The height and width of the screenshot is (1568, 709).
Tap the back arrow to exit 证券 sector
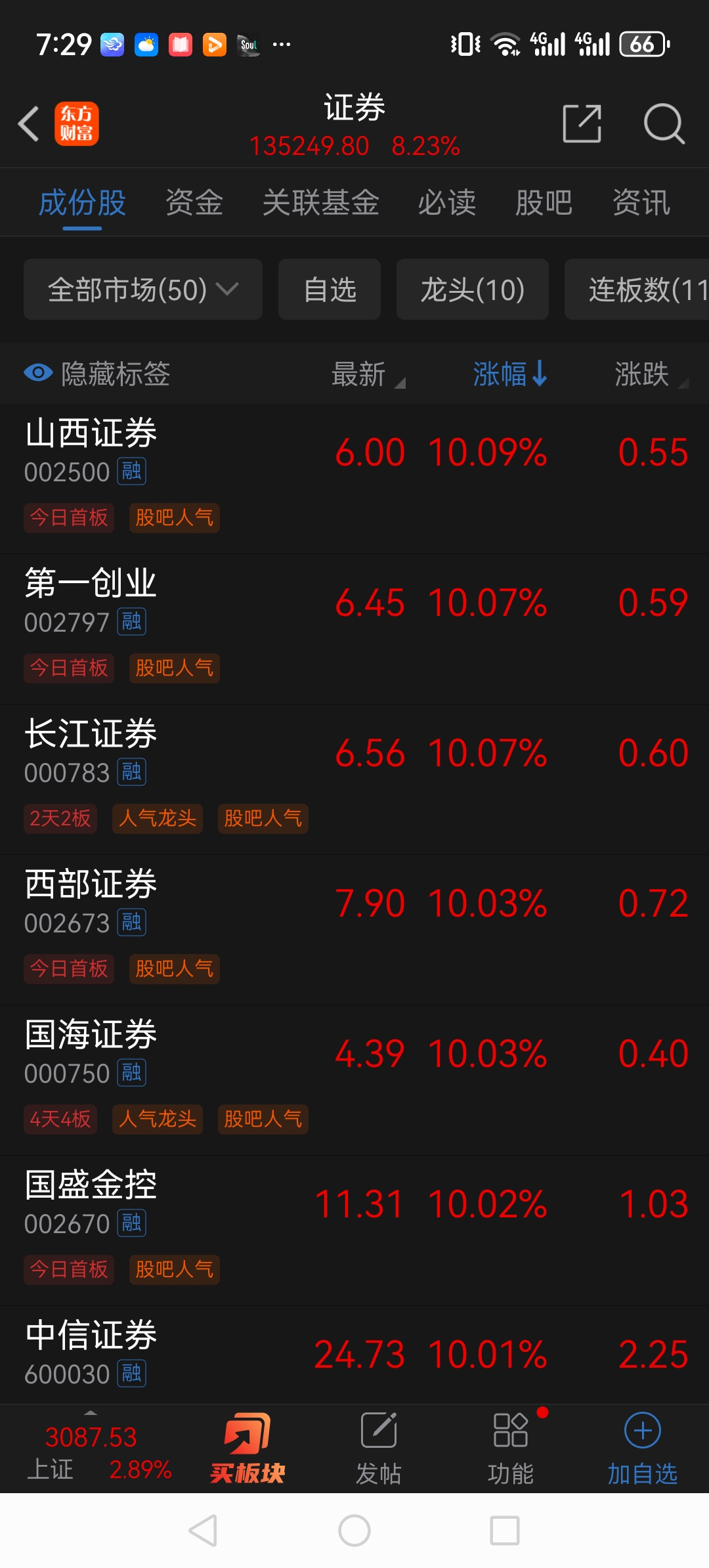[x=29, y=123]
